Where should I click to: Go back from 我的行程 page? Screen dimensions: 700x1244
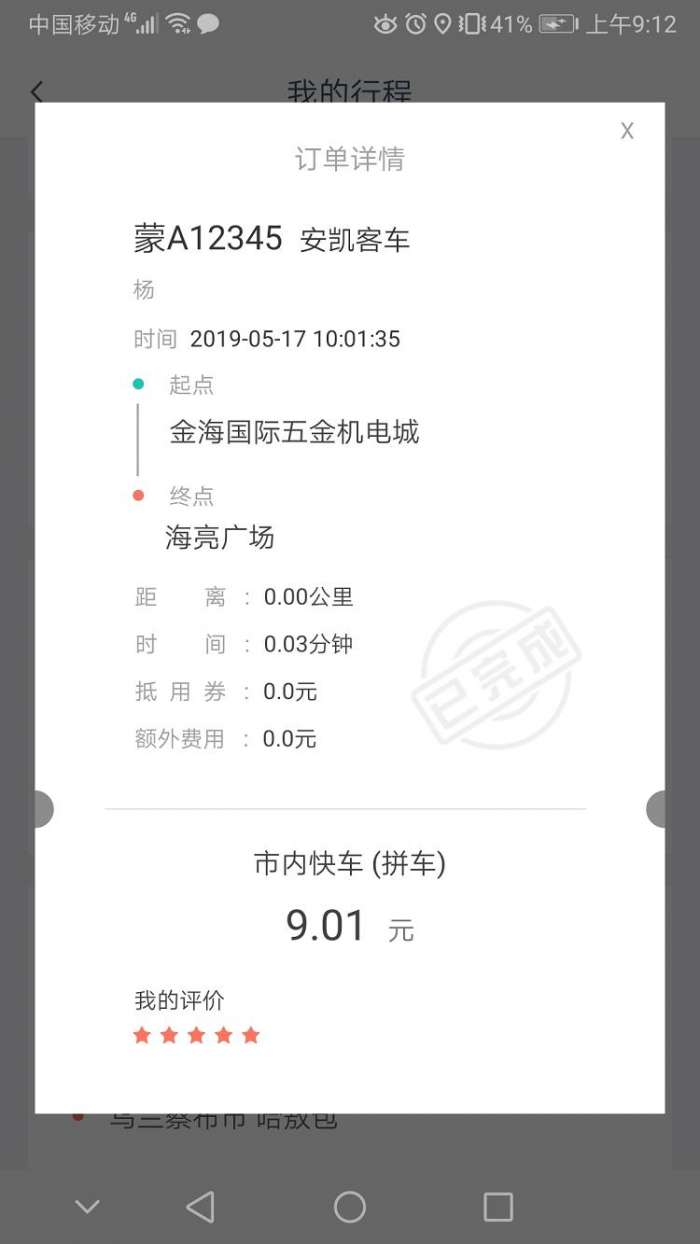(x=37, y=92)
